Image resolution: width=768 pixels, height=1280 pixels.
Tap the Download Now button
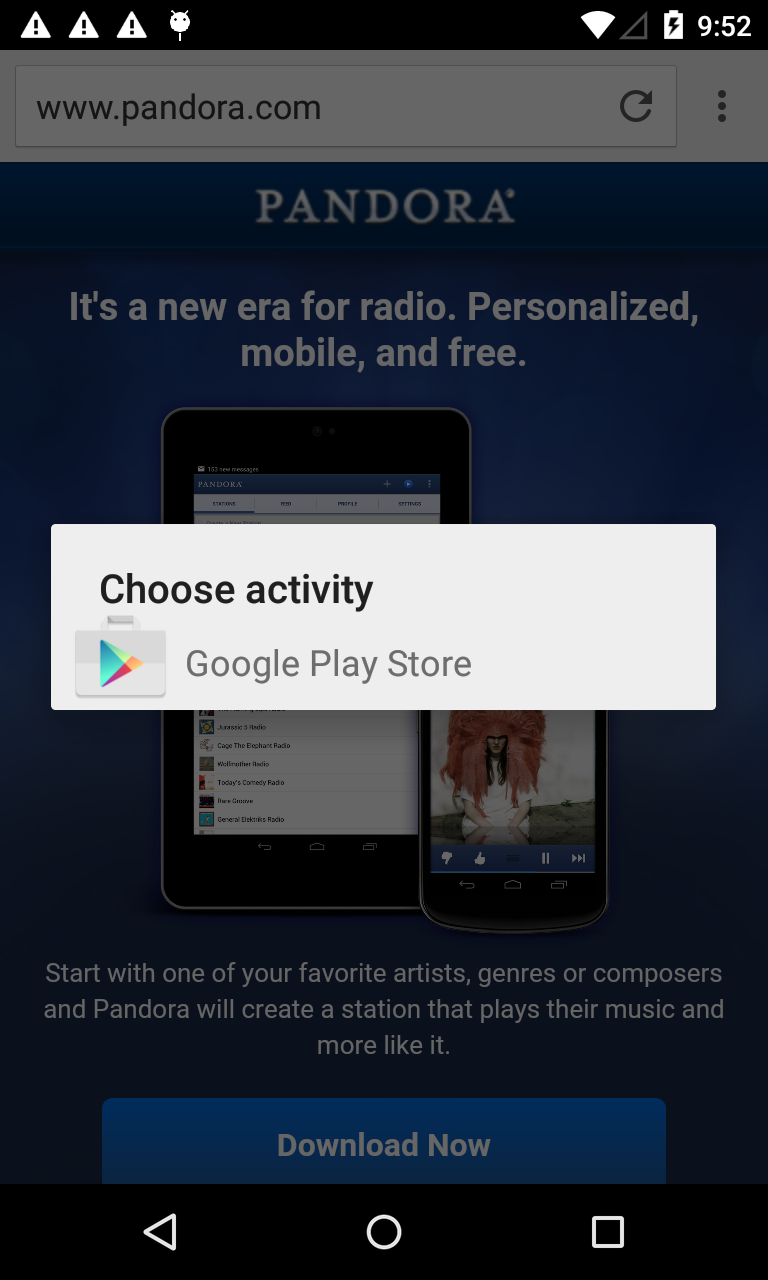click(384, 1141)
